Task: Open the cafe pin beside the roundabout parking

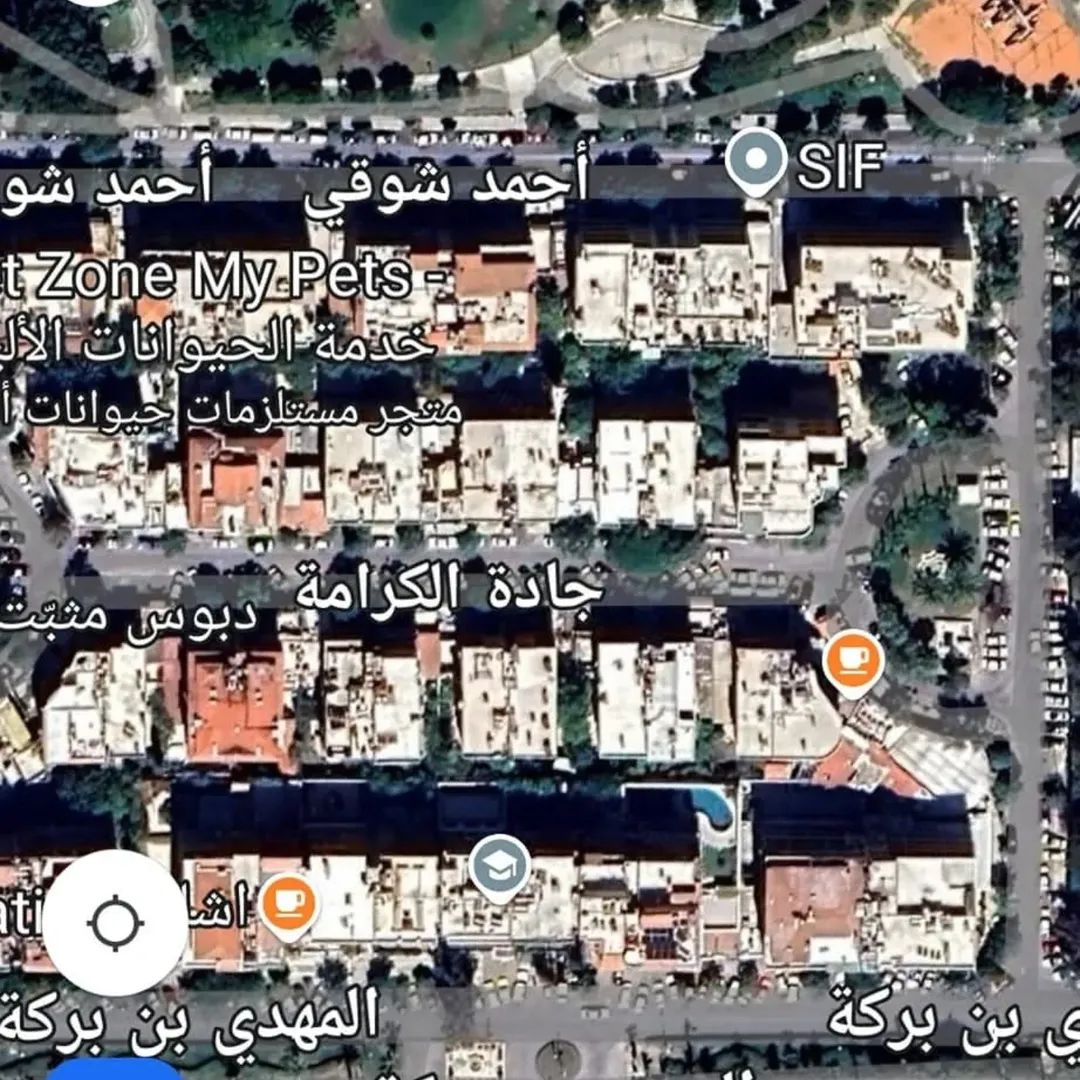Action: [853, 661]
